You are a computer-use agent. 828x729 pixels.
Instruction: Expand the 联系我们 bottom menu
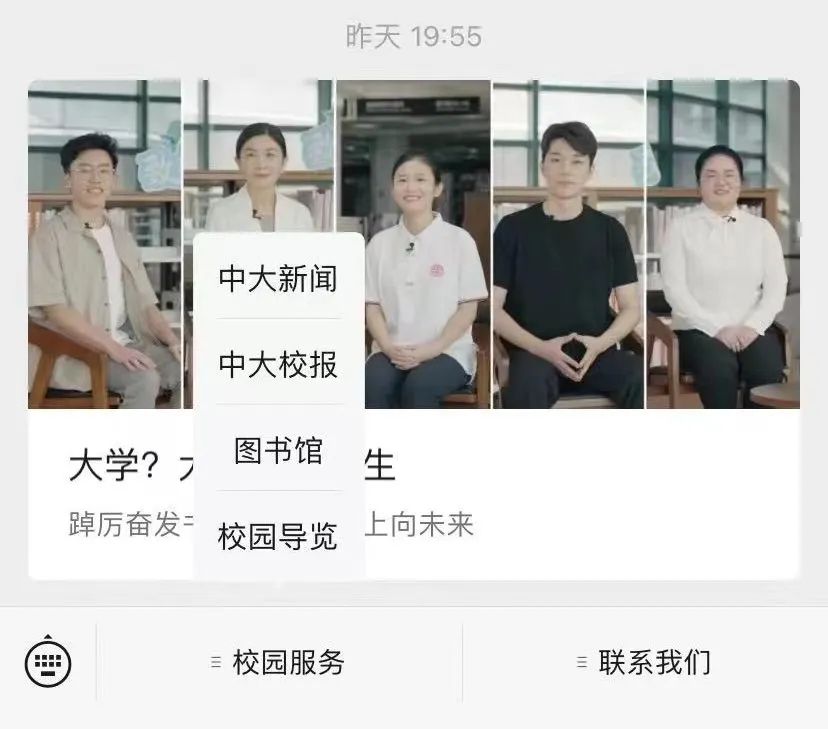(645, 662)
